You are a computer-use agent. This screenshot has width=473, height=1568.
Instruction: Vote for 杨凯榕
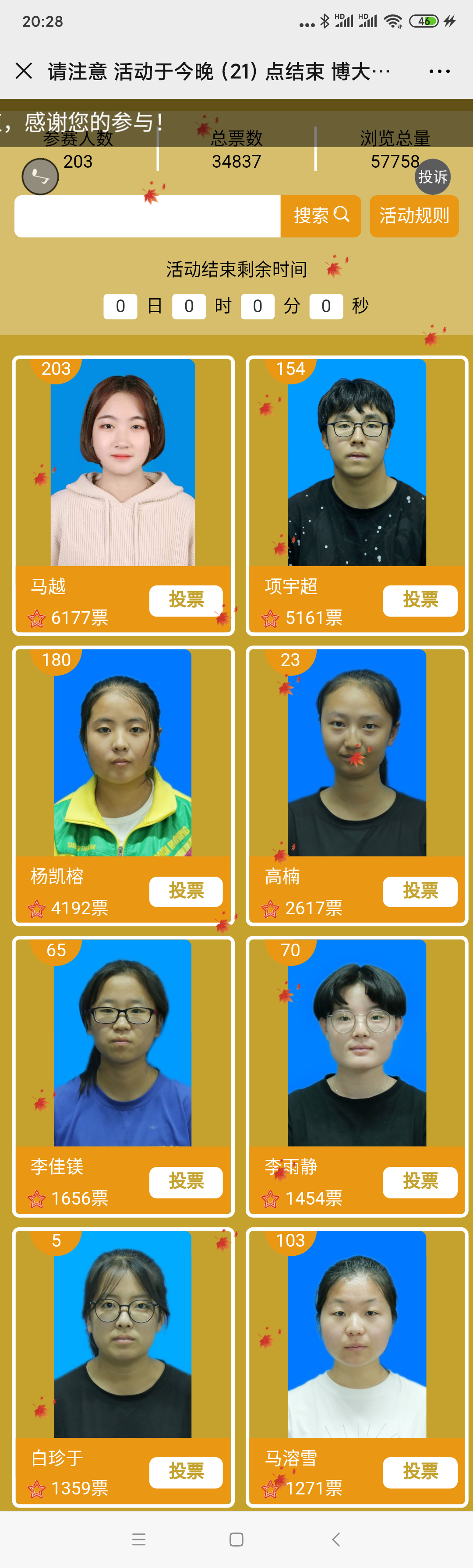coord(186,891)
